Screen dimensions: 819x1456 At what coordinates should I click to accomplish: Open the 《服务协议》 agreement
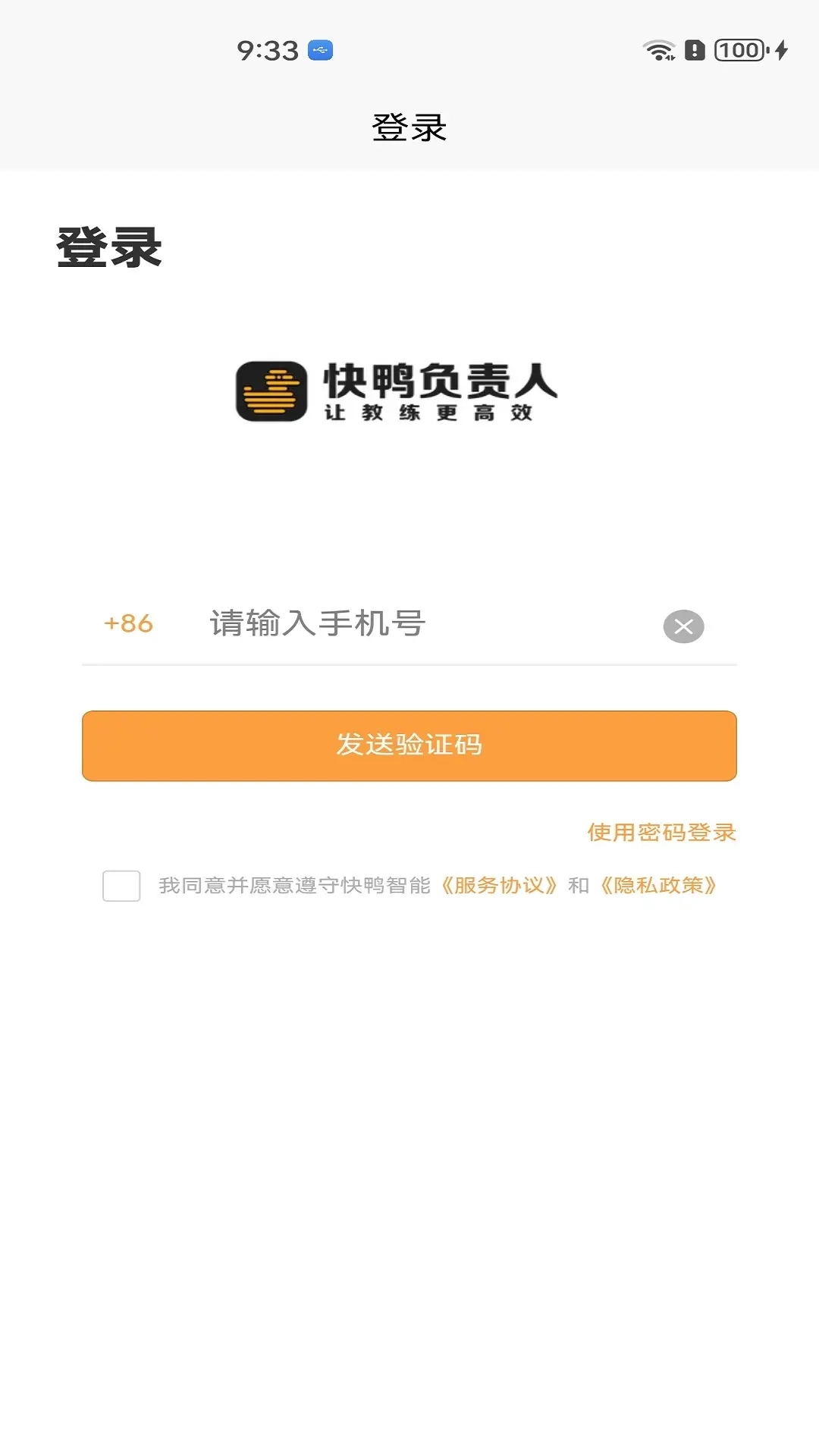tap(500, 886)
